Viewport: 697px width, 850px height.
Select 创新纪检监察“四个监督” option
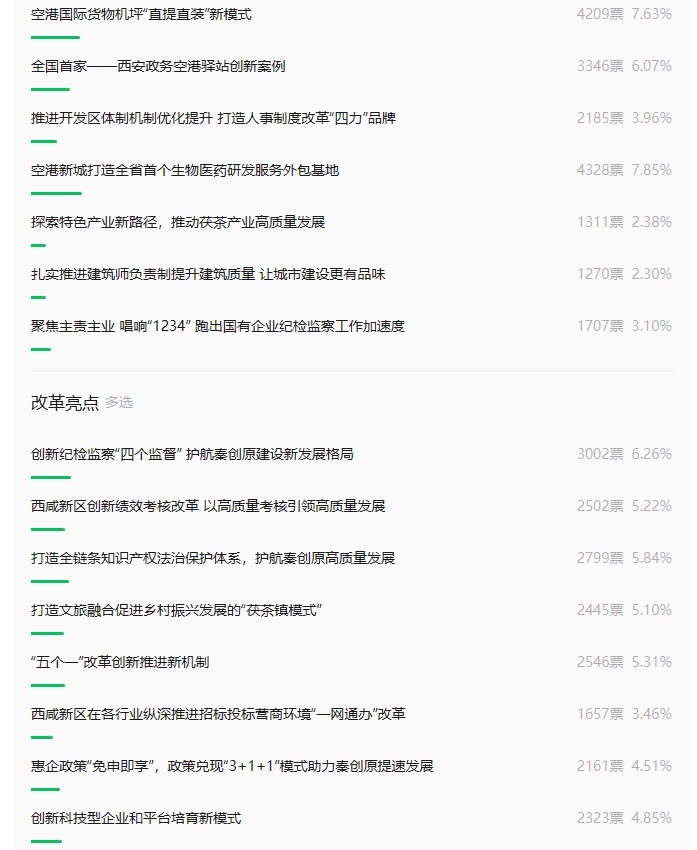tap(192, 454)
